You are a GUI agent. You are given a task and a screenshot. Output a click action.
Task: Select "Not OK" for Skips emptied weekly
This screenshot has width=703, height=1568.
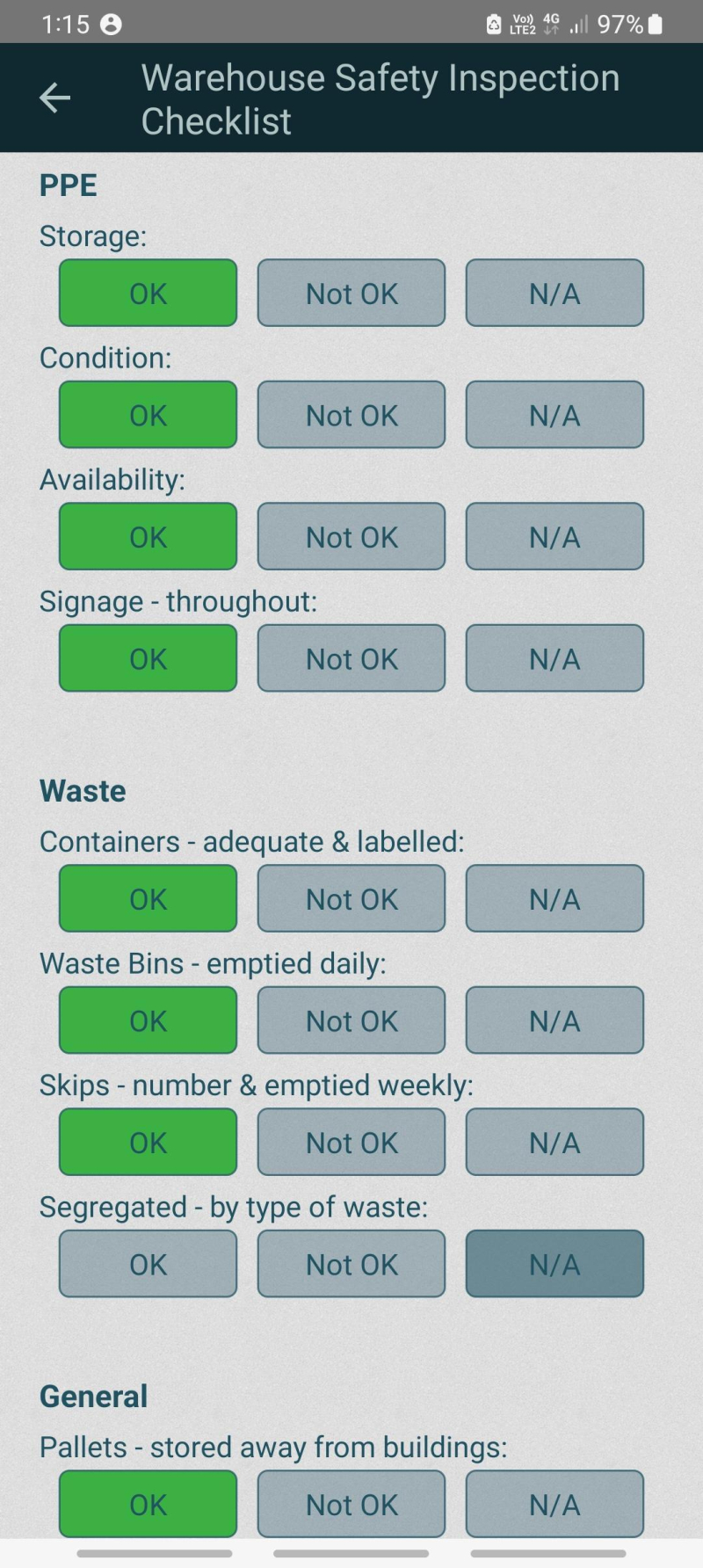[351, 1142]
